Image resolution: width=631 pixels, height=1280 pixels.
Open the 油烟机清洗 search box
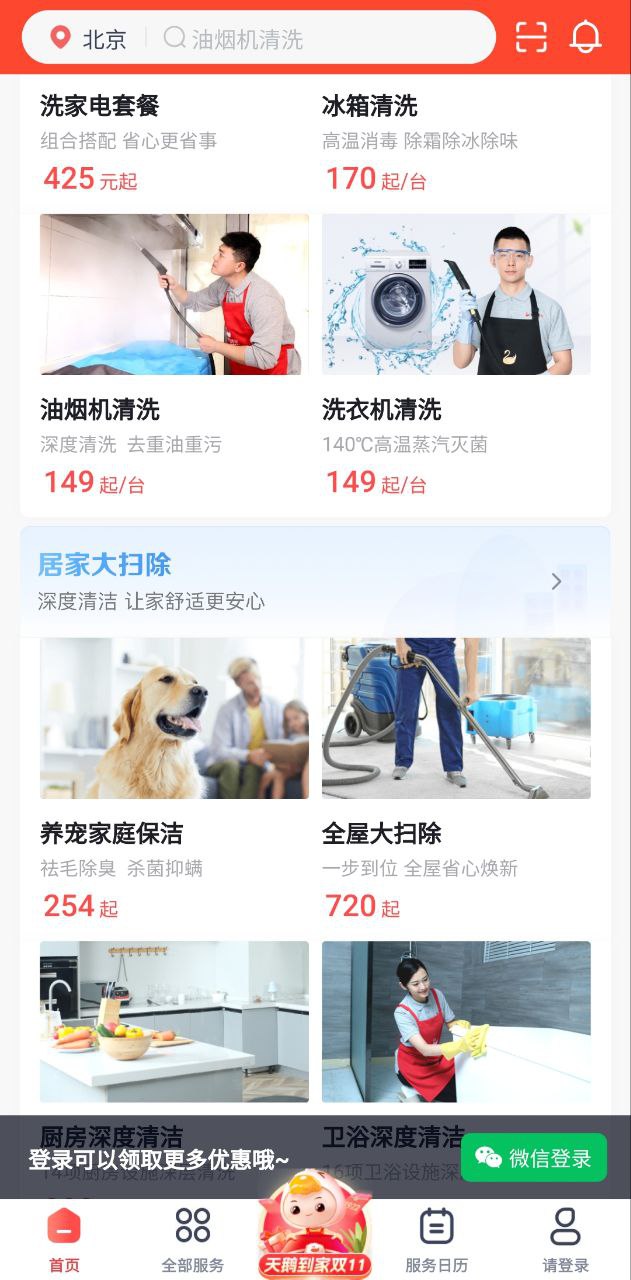(320, 39)
